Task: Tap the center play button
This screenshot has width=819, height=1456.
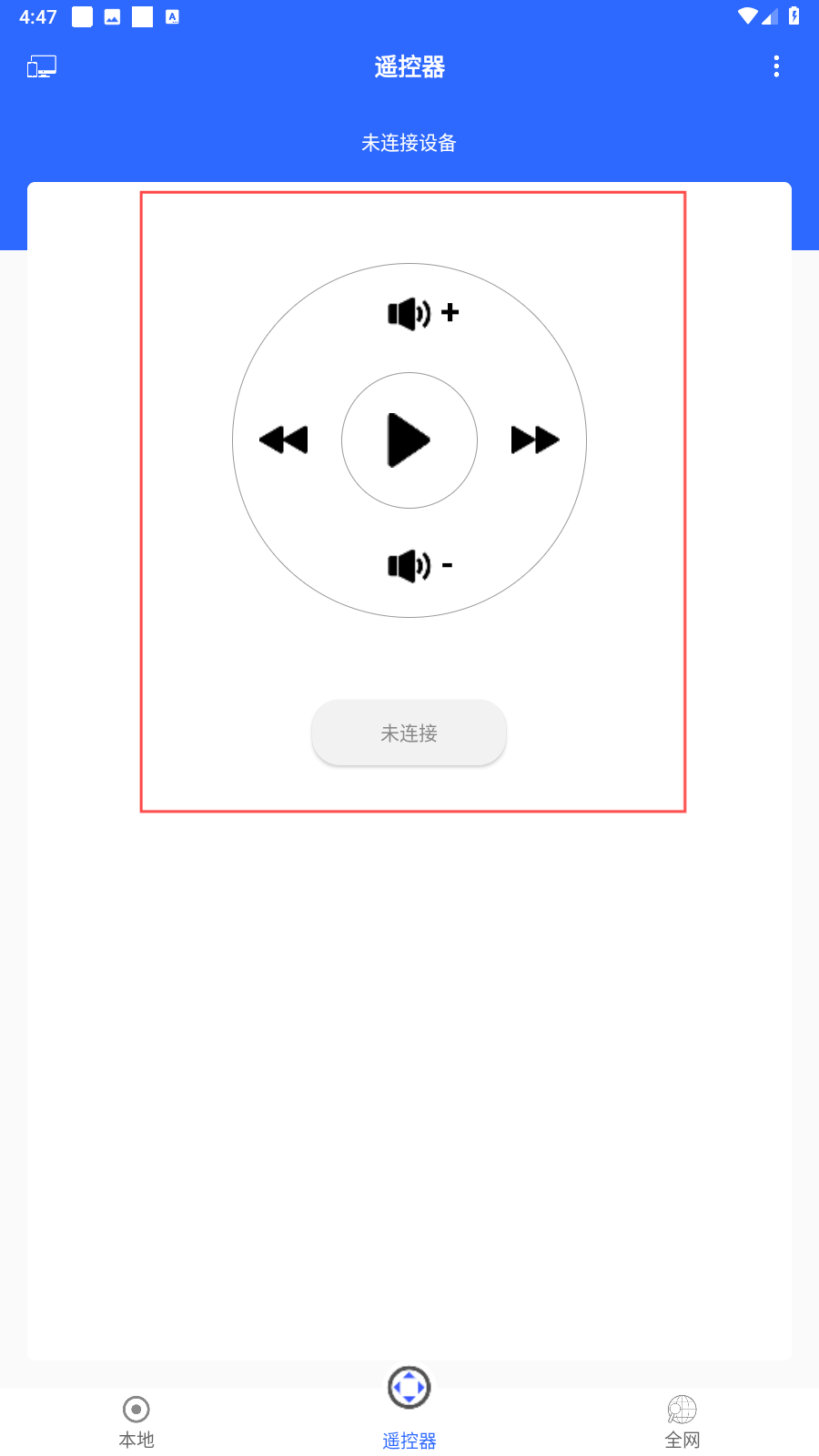Action: (409, 440)
